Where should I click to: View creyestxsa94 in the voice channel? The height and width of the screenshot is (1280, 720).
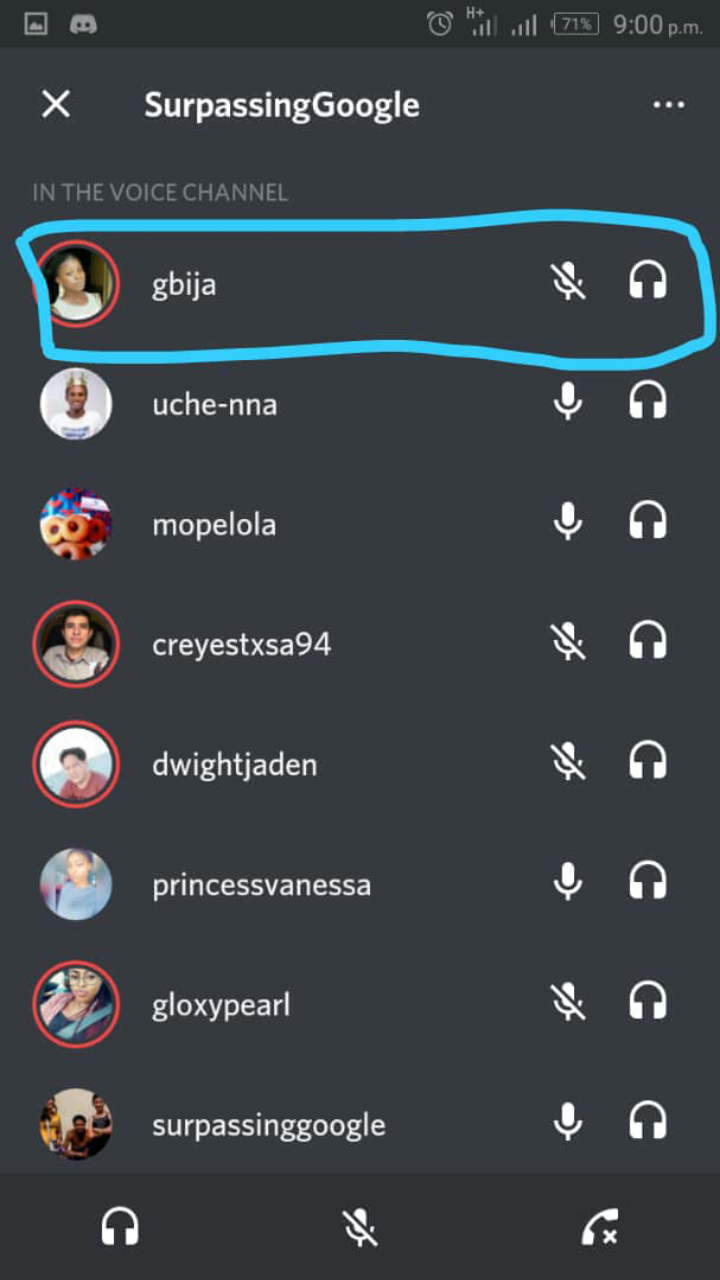tap(360, 644)
